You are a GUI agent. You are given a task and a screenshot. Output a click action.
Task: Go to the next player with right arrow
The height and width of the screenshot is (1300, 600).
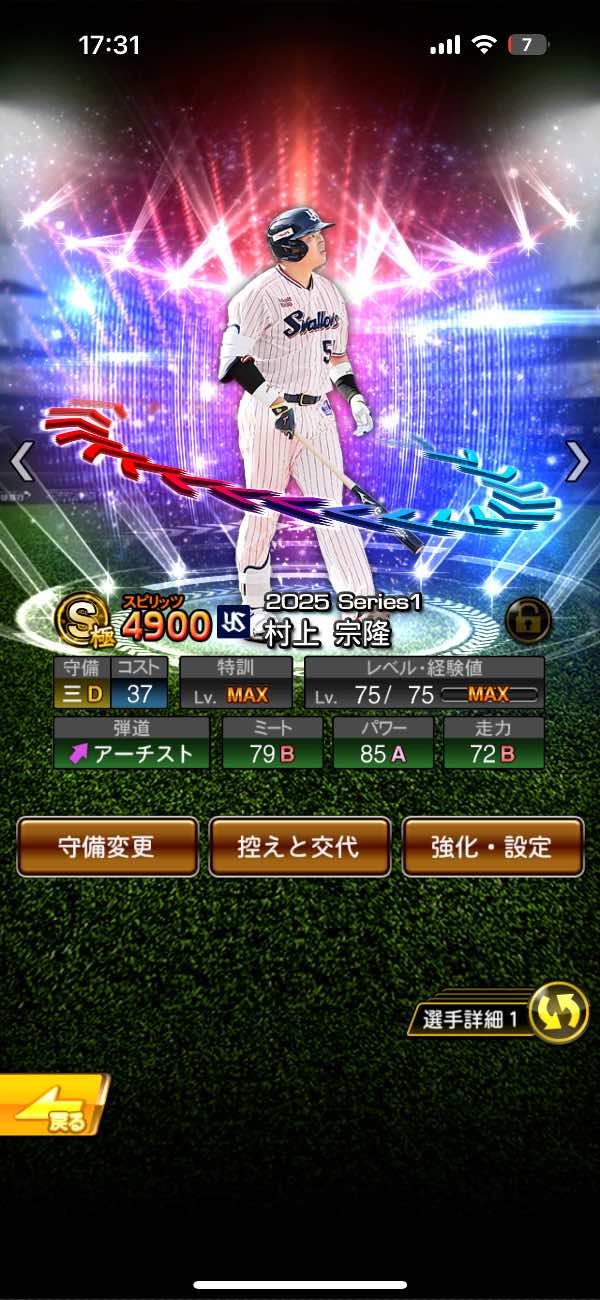point(579,461)
